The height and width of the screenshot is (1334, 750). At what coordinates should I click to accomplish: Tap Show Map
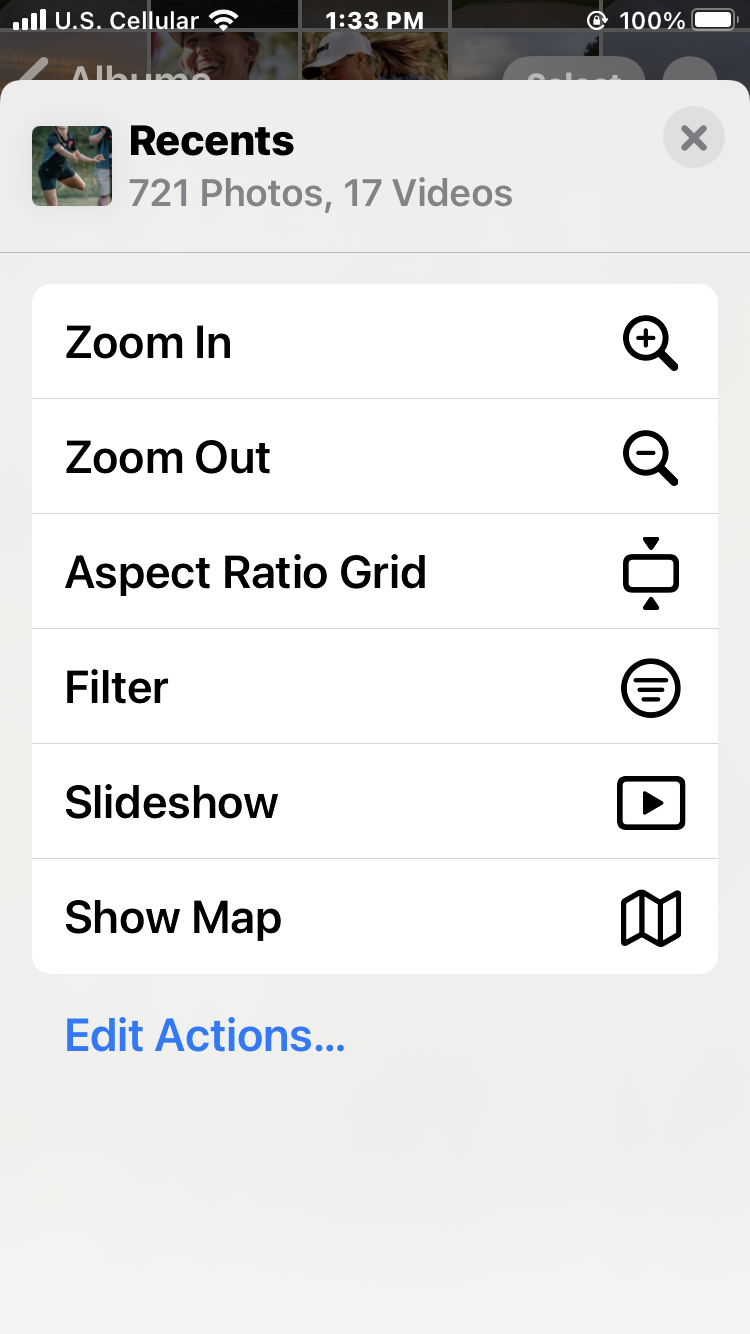click(x=375, y=916)
